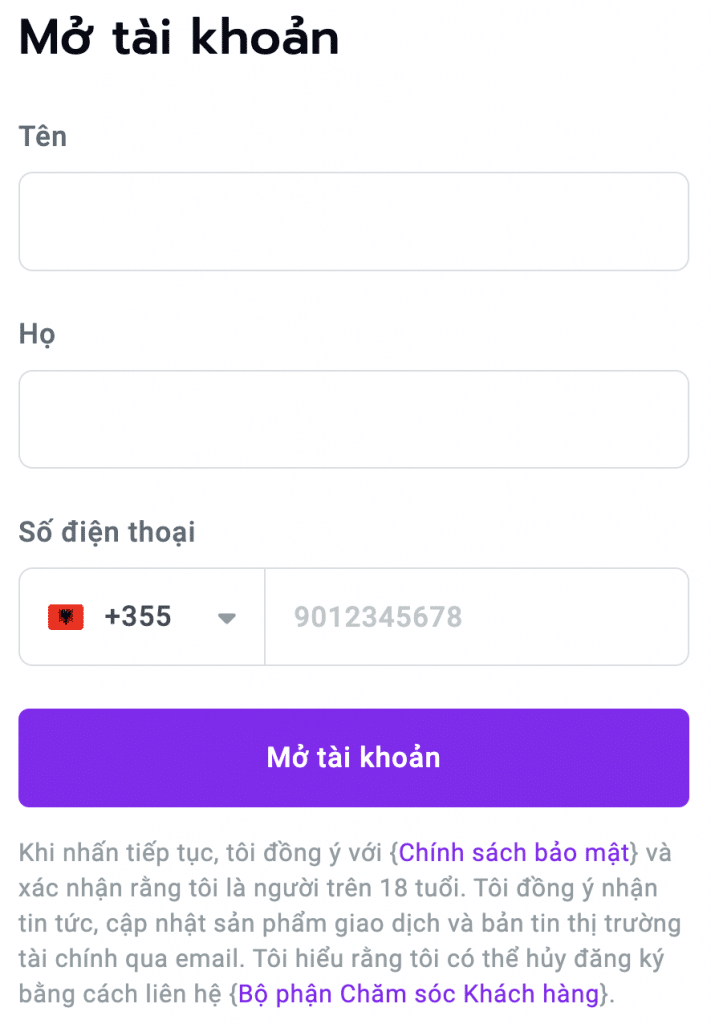Tap the phone number field
This screenshot has height=1024, width=711.
476,617
